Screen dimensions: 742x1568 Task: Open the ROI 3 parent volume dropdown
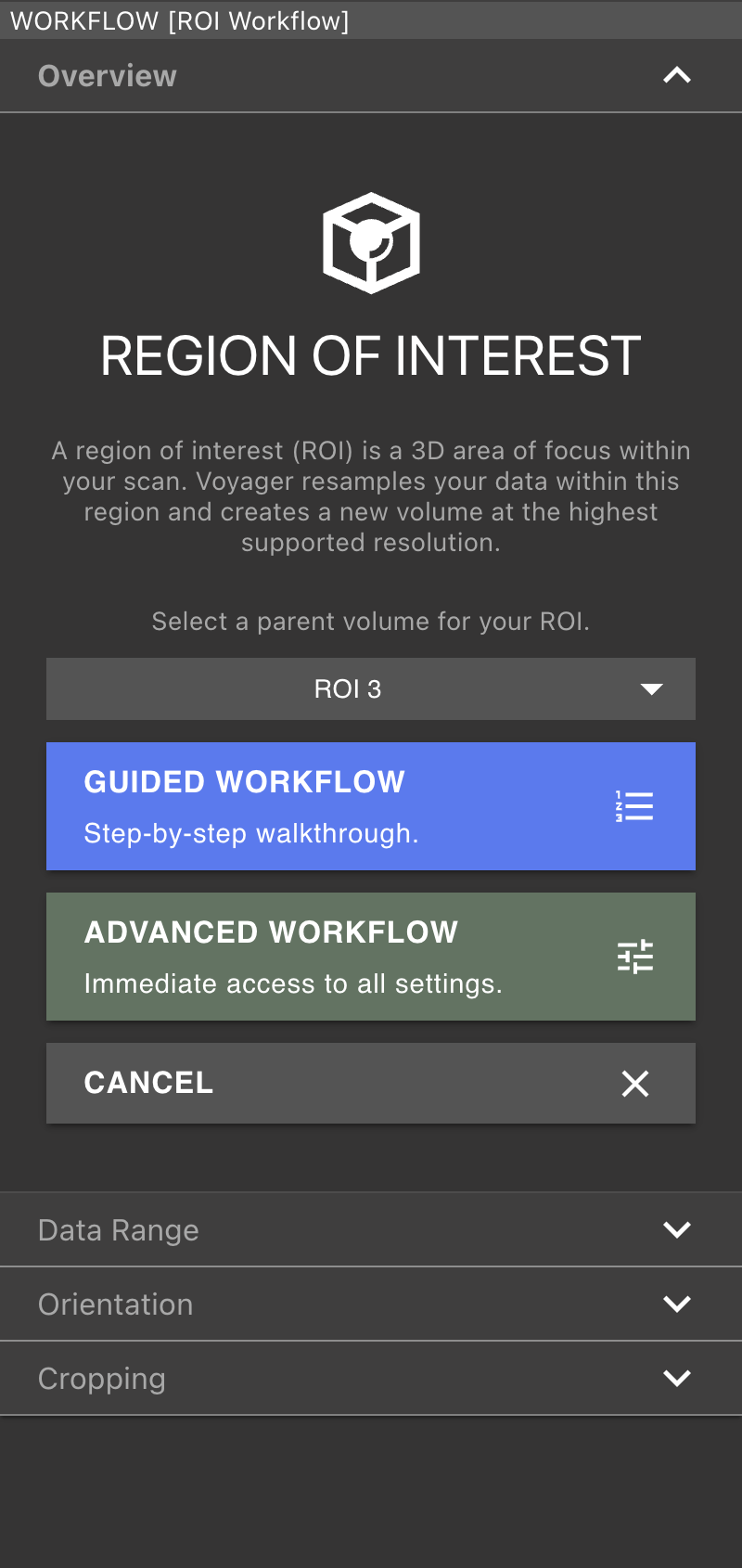(371, 689)
